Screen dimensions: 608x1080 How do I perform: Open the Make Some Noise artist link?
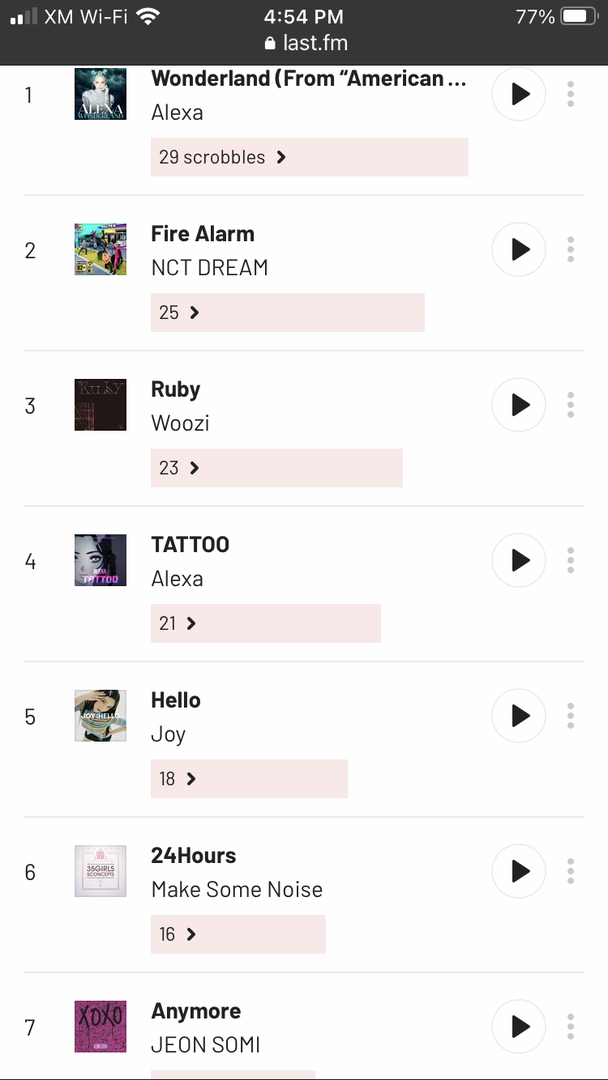tap(237, 889)
